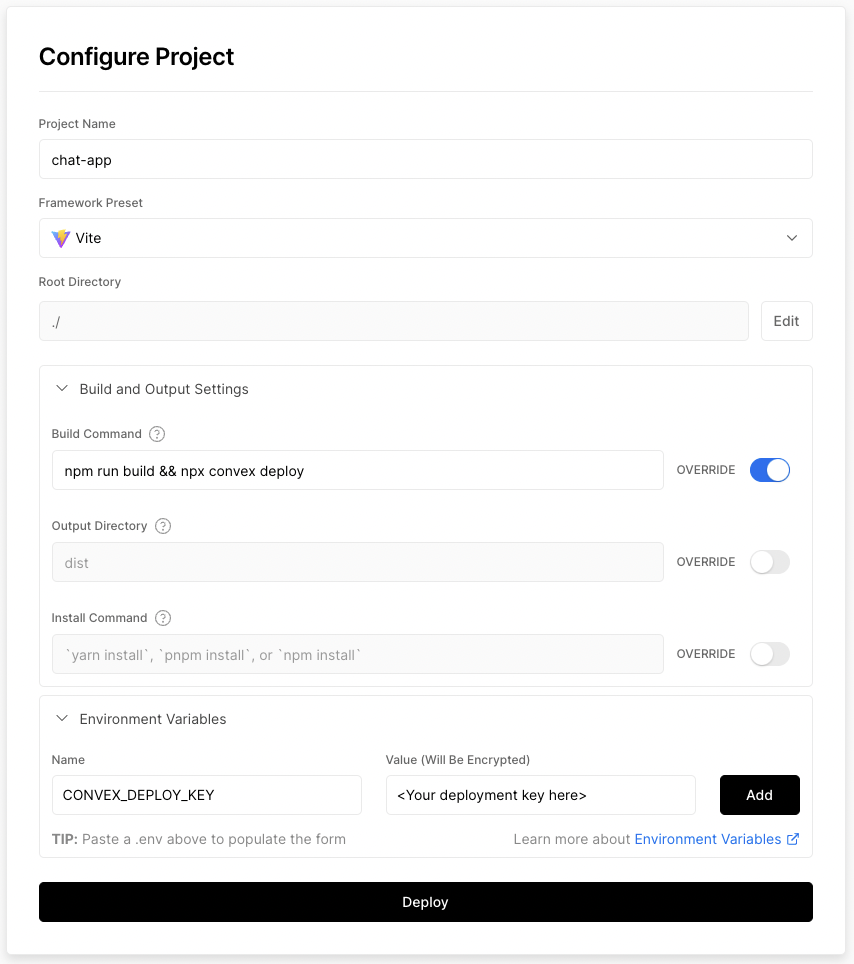Tap the Project Name text field

(x=425, y=159)
